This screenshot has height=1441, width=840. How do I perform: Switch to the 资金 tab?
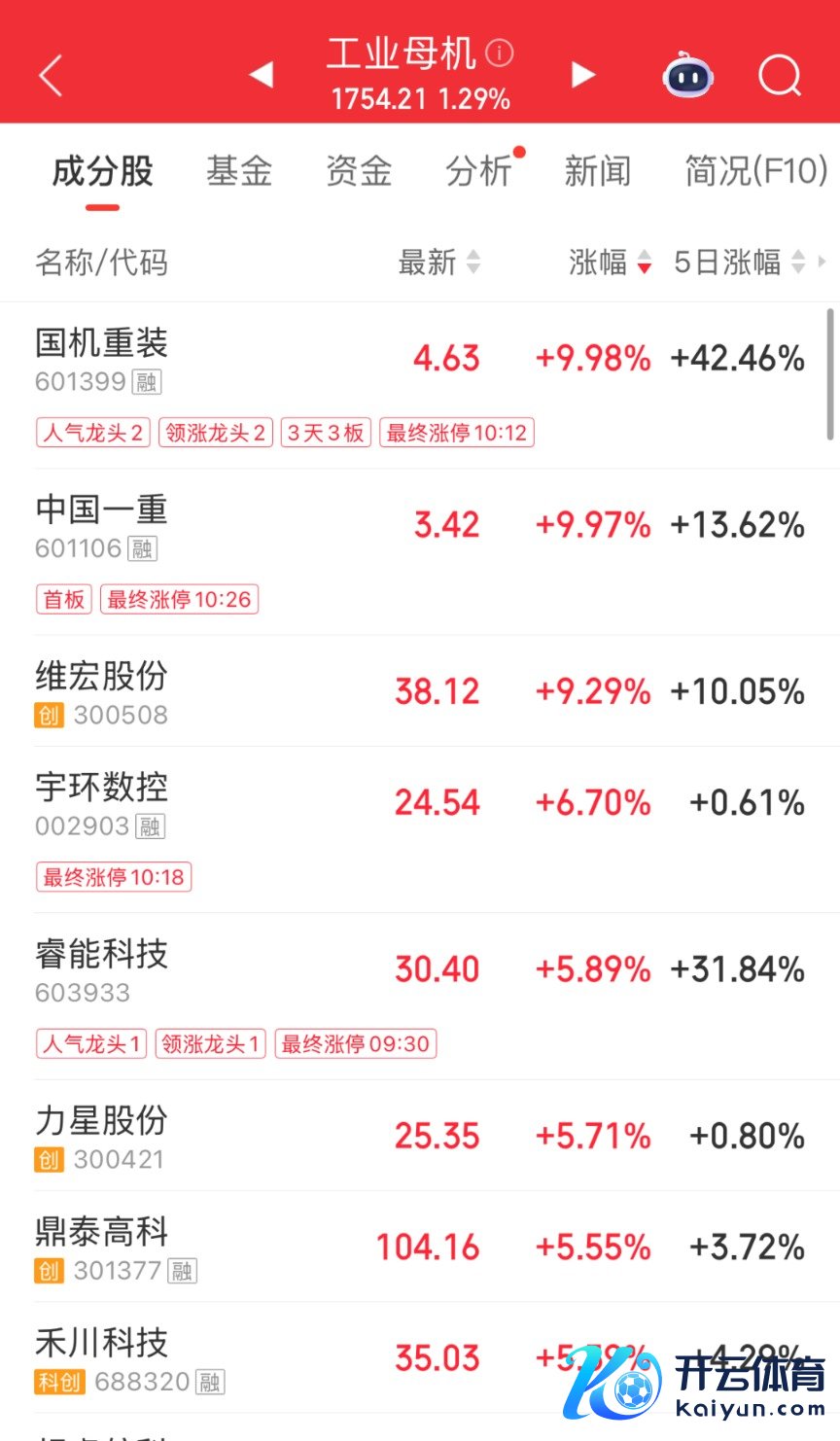tap(359, 171)
